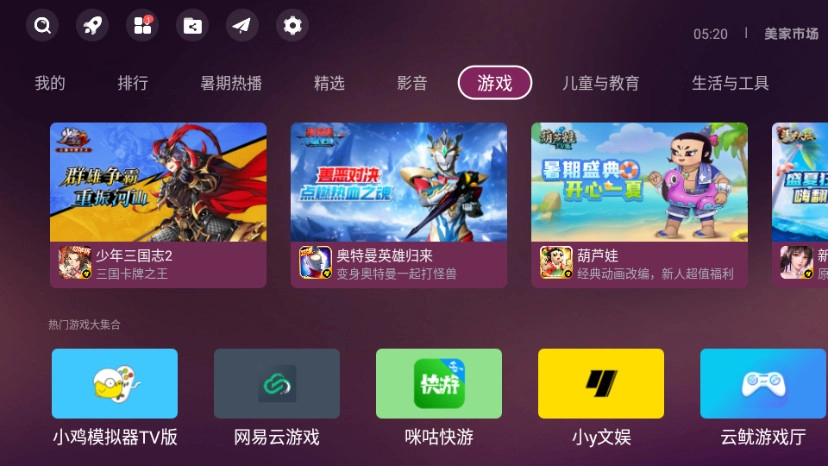The height and width of the screenshot is (466, 828).
Task: Open 暑期热播 tab
Action: click(231, 83)
